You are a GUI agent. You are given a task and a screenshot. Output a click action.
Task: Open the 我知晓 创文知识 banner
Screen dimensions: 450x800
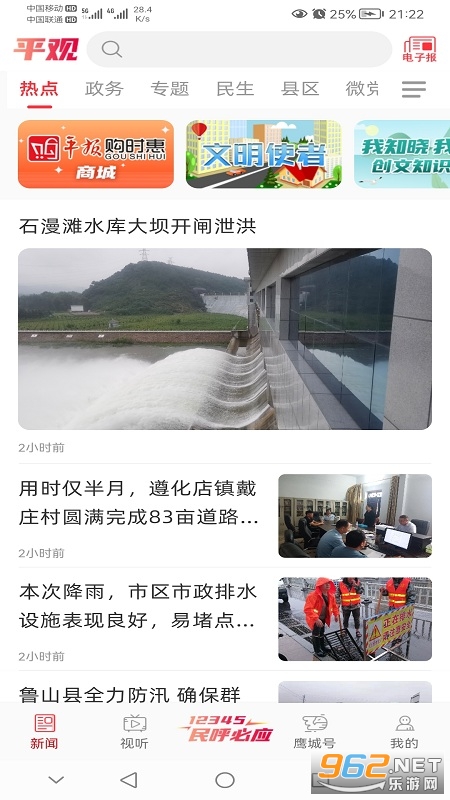tap(402, 154)
